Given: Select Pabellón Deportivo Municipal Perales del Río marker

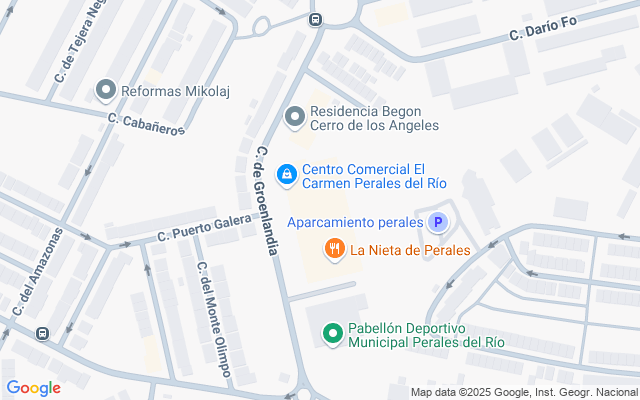Looking at the screenshot, I should tap(333, 333).
